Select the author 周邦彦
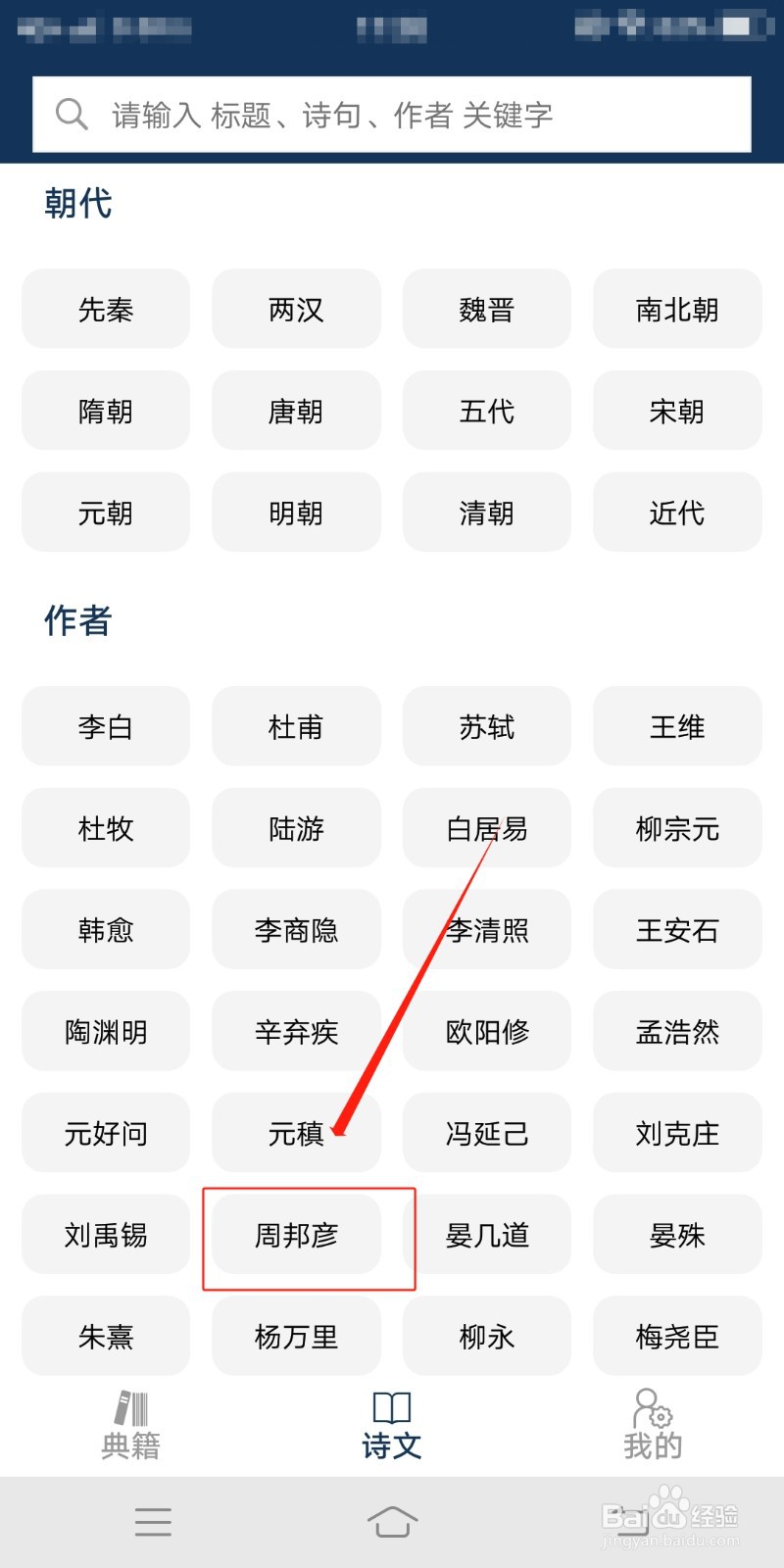 [296, 1235]
